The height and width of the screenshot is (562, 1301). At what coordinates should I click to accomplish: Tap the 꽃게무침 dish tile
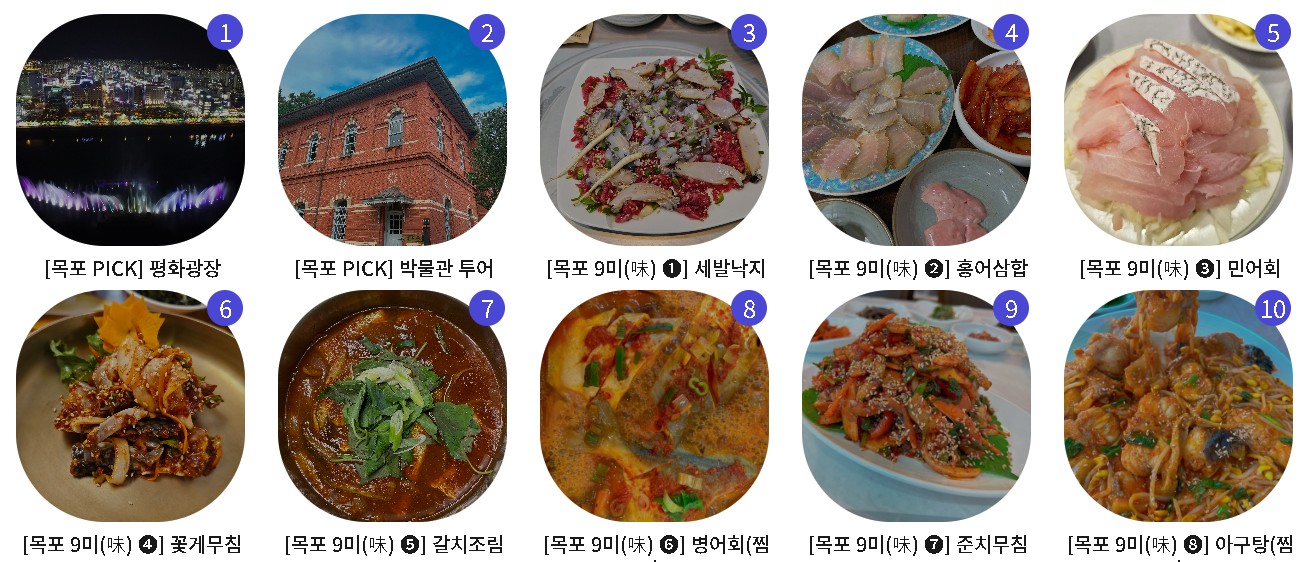131,406
